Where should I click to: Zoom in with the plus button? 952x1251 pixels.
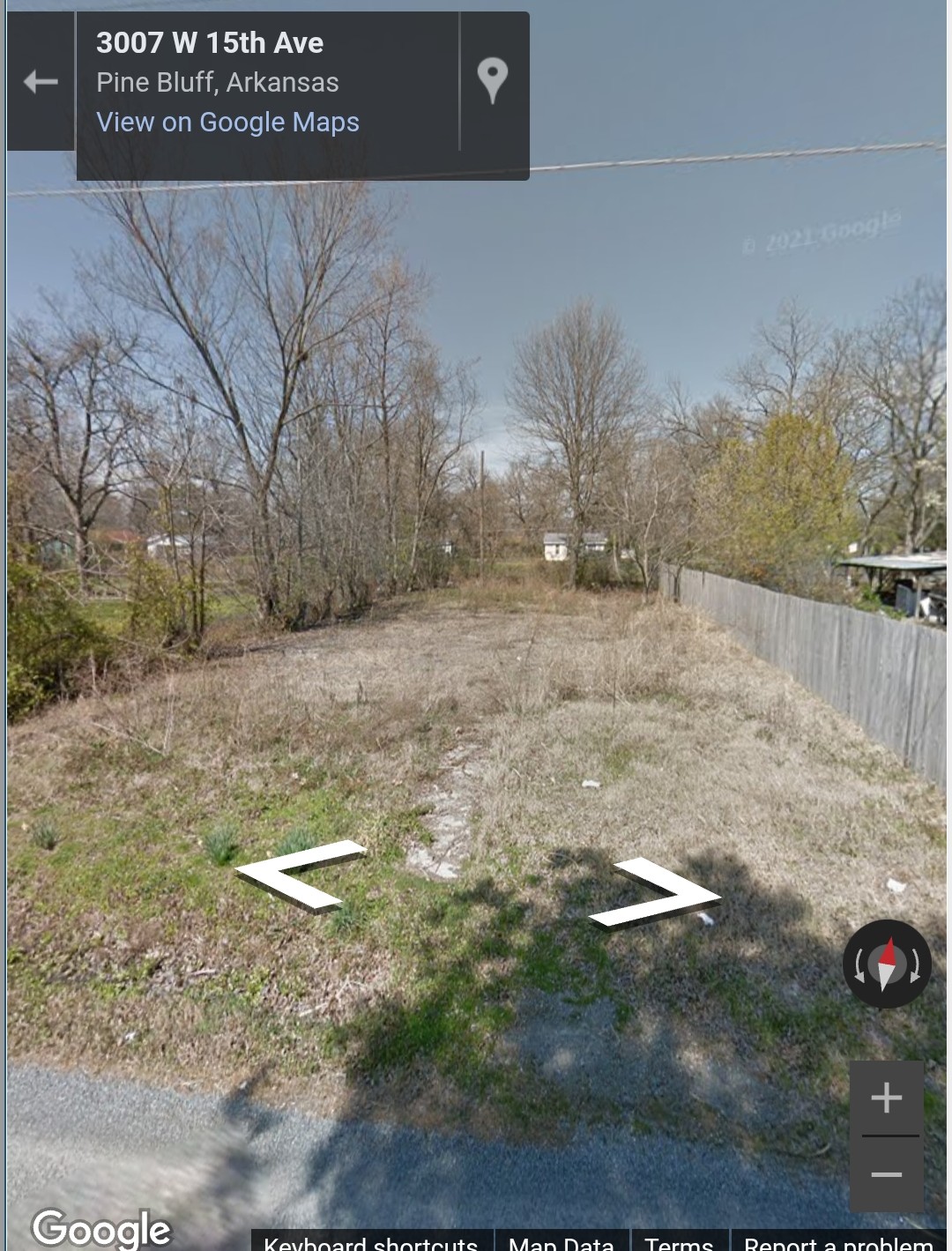click(x=886, y=1098)
